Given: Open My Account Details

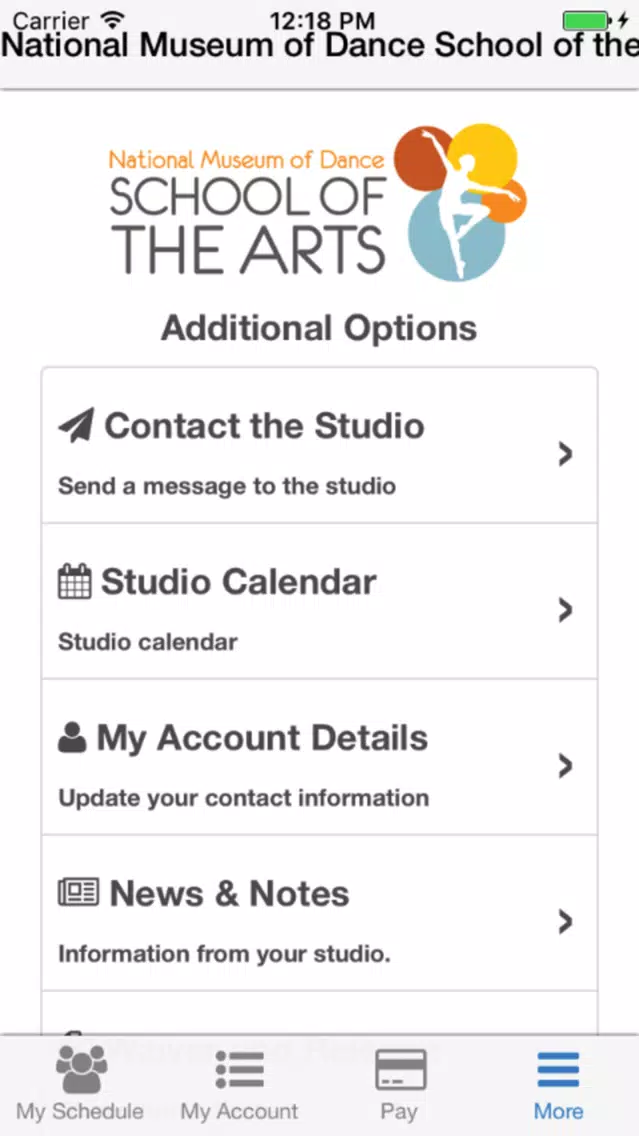Looking at the screenshot, I should pos(320,757).
